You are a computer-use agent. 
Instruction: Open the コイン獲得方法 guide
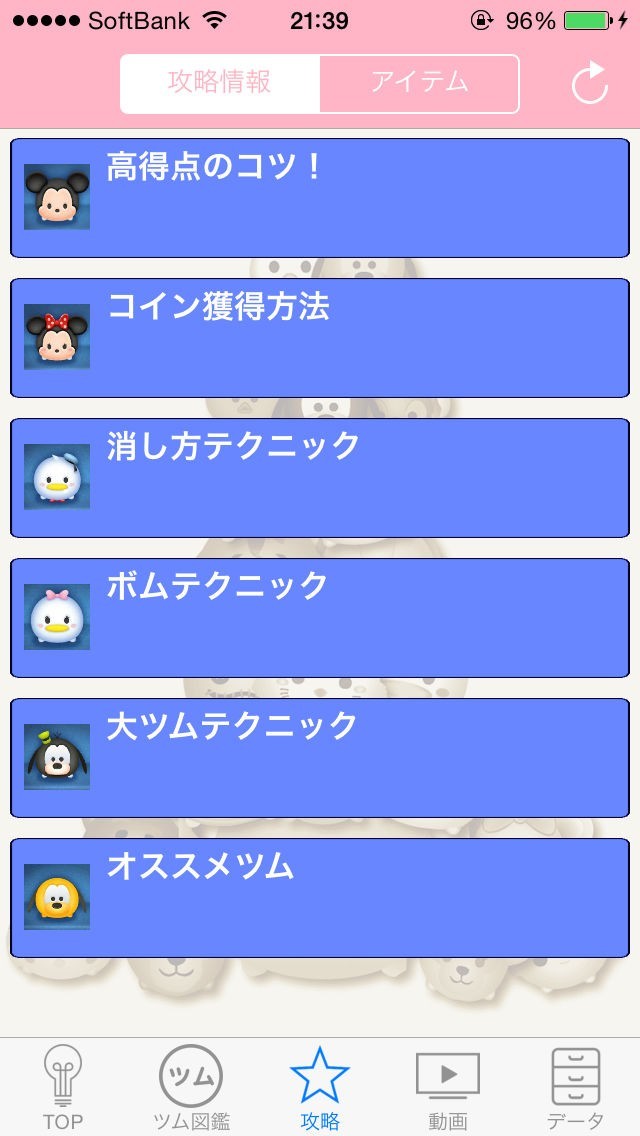point(320,338)
